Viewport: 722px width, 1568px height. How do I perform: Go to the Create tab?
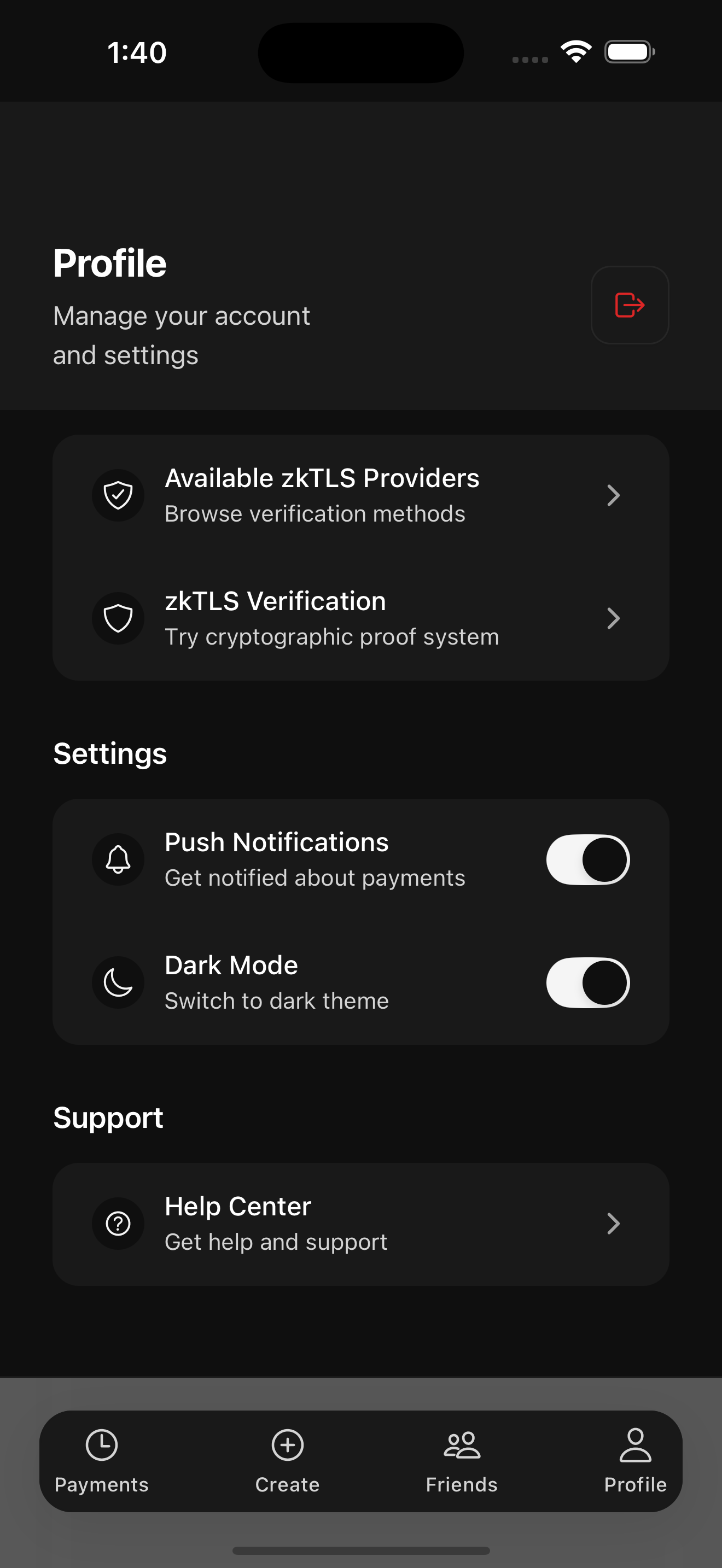coord(287,1460)
